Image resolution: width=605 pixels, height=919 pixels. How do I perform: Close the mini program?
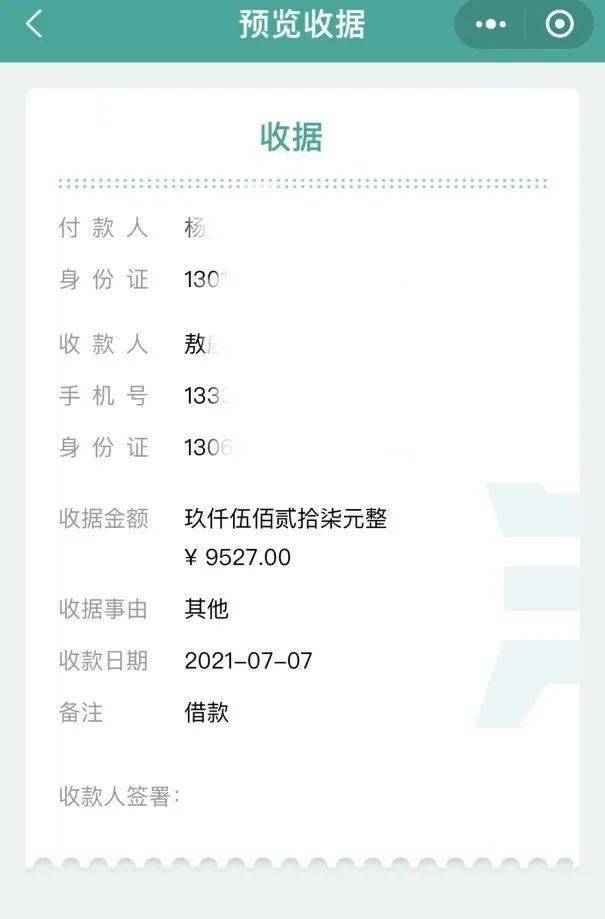click(560, 24)
